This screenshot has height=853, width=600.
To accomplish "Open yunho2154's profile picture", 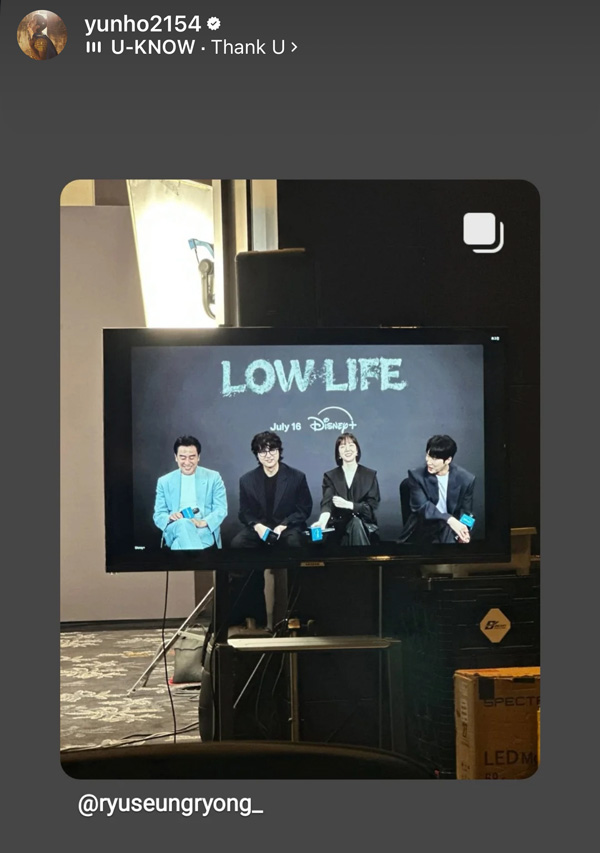I will [x=42, y=35].
